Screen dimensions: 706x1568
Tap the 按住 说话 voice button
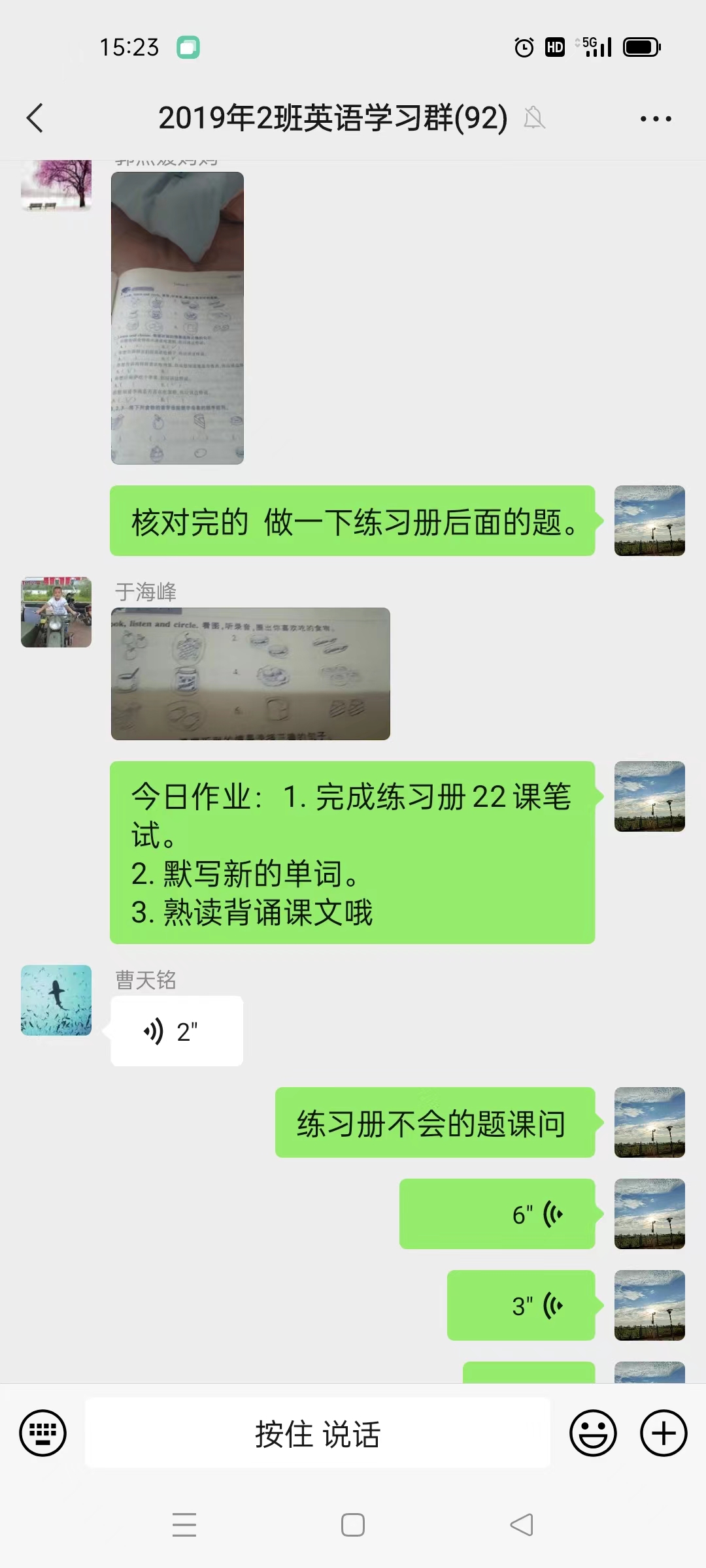[x=318, y=1433]
